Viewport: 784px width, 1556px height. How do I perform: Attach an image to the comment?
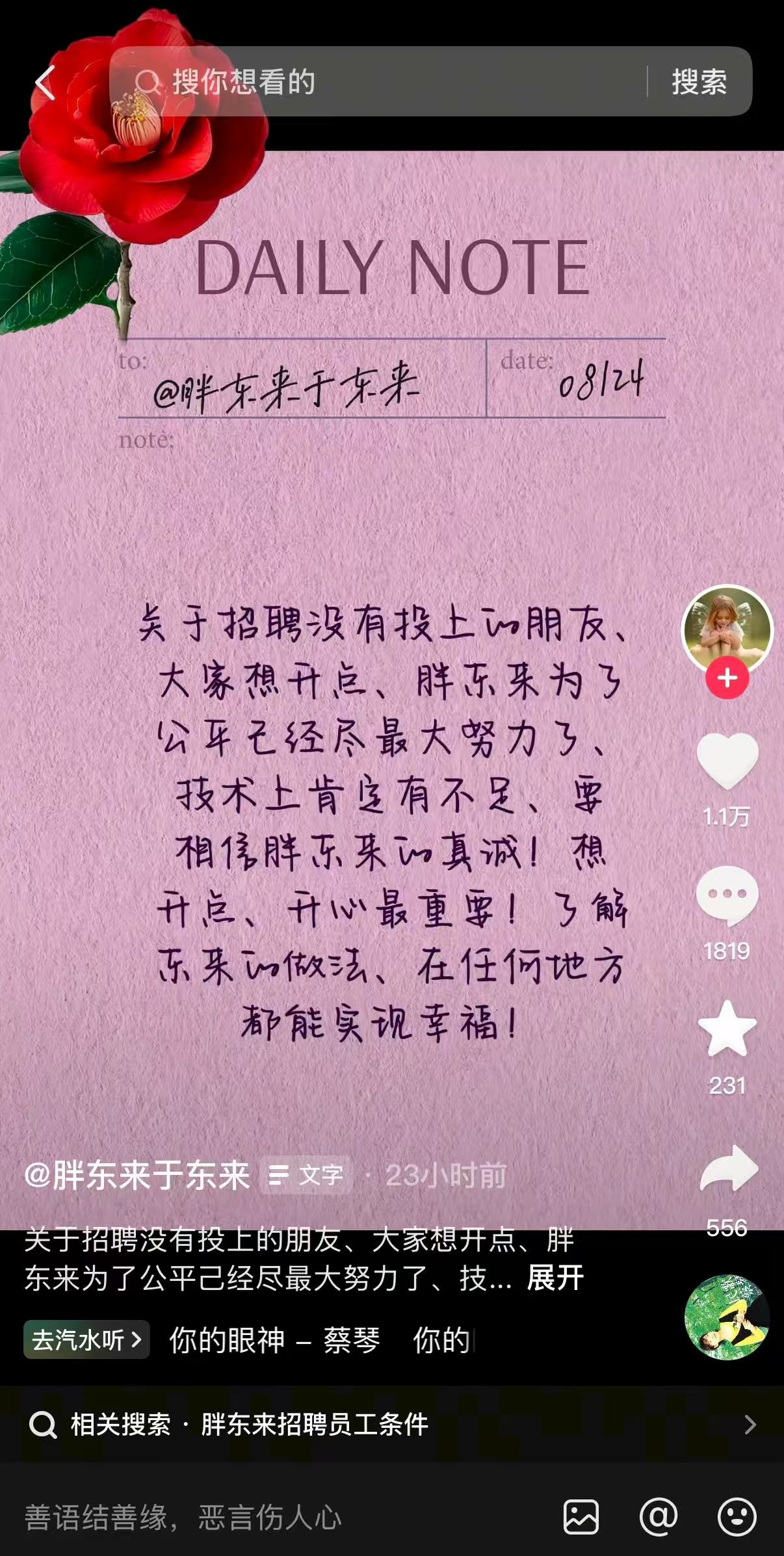point(581,1518)
